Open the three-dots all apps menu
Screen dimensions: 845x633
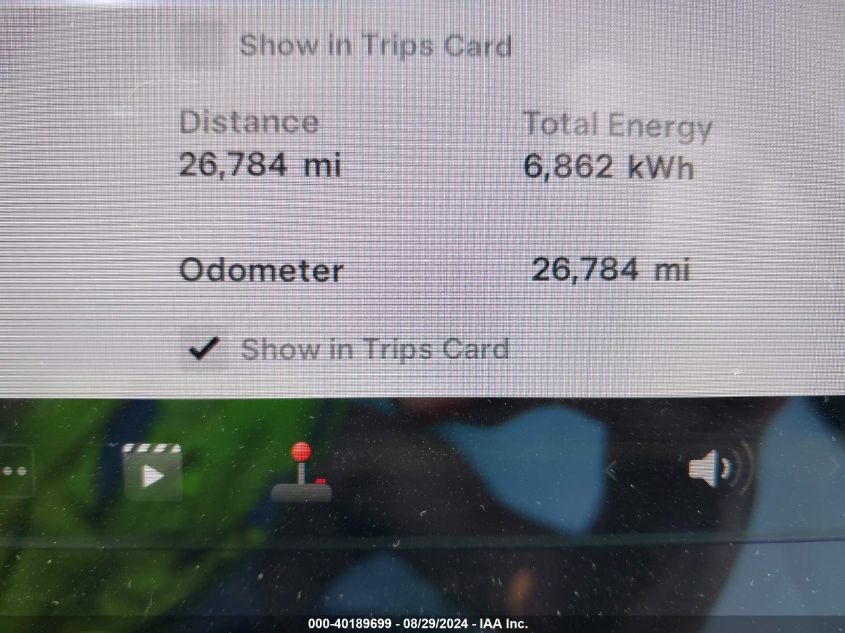[x=14, y=472]
